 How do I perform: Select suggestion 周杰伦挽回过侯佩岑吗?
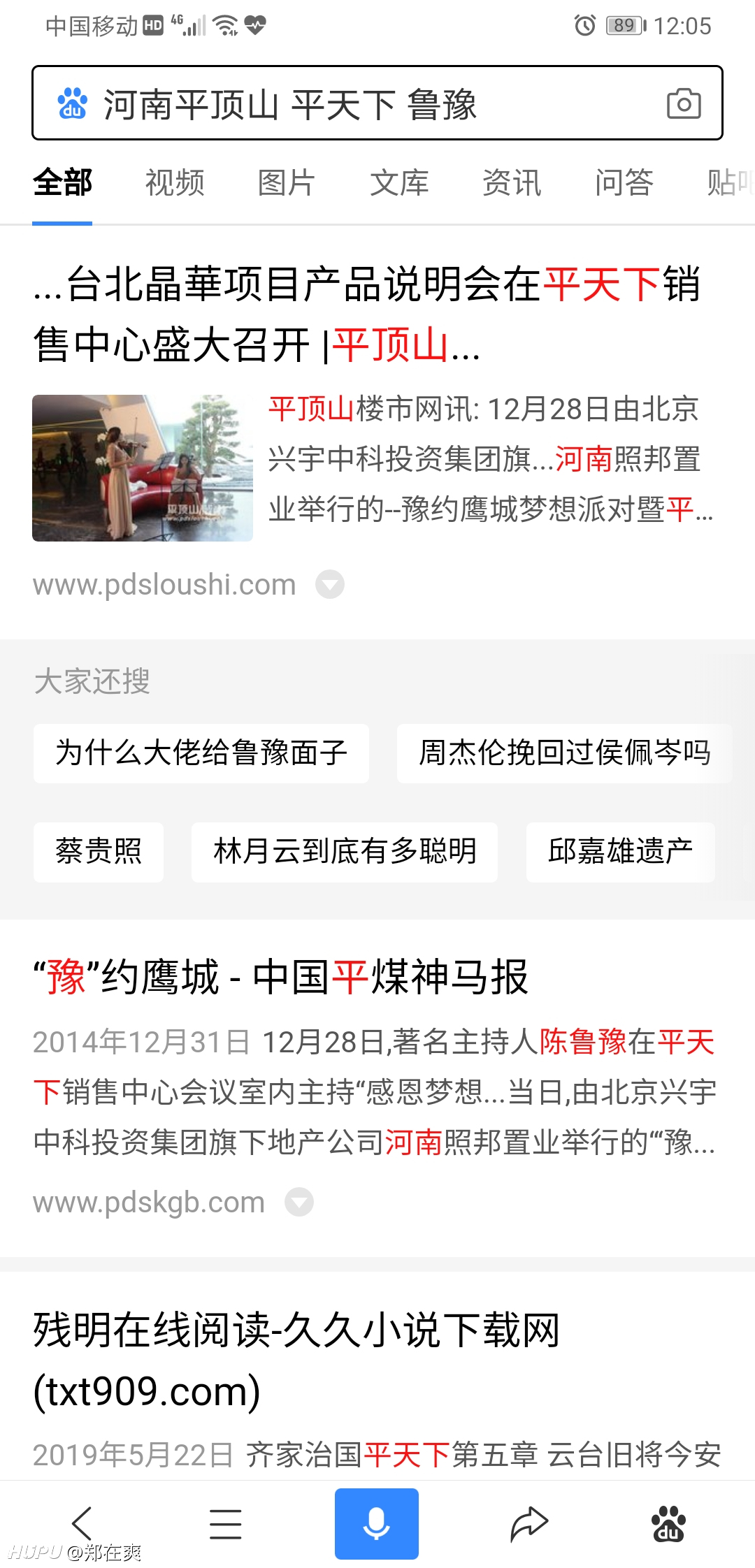pyautogui.click(x=565, y=753)
